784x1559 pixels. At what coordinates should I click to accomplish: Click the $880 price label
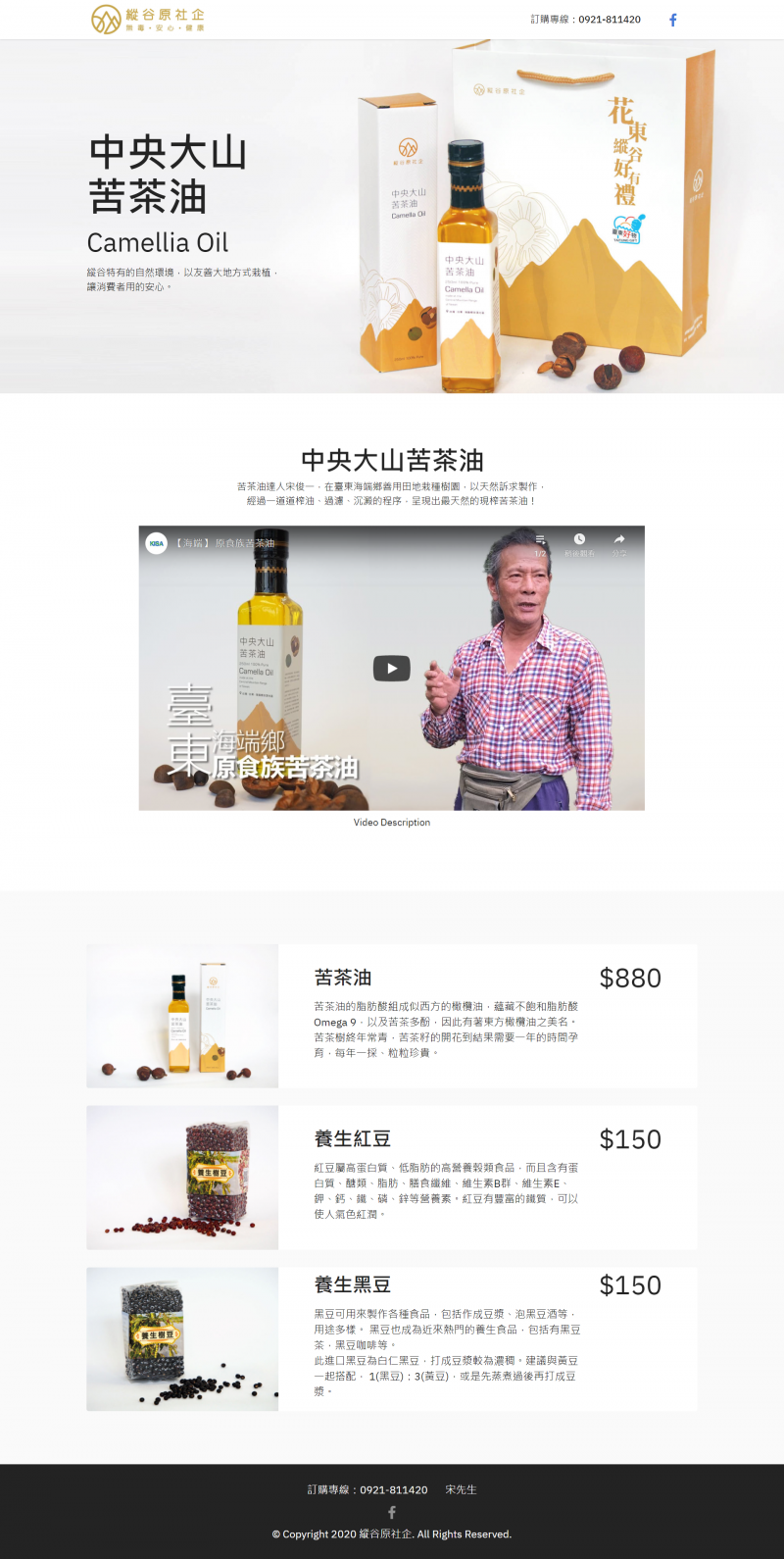pos(630,978)
